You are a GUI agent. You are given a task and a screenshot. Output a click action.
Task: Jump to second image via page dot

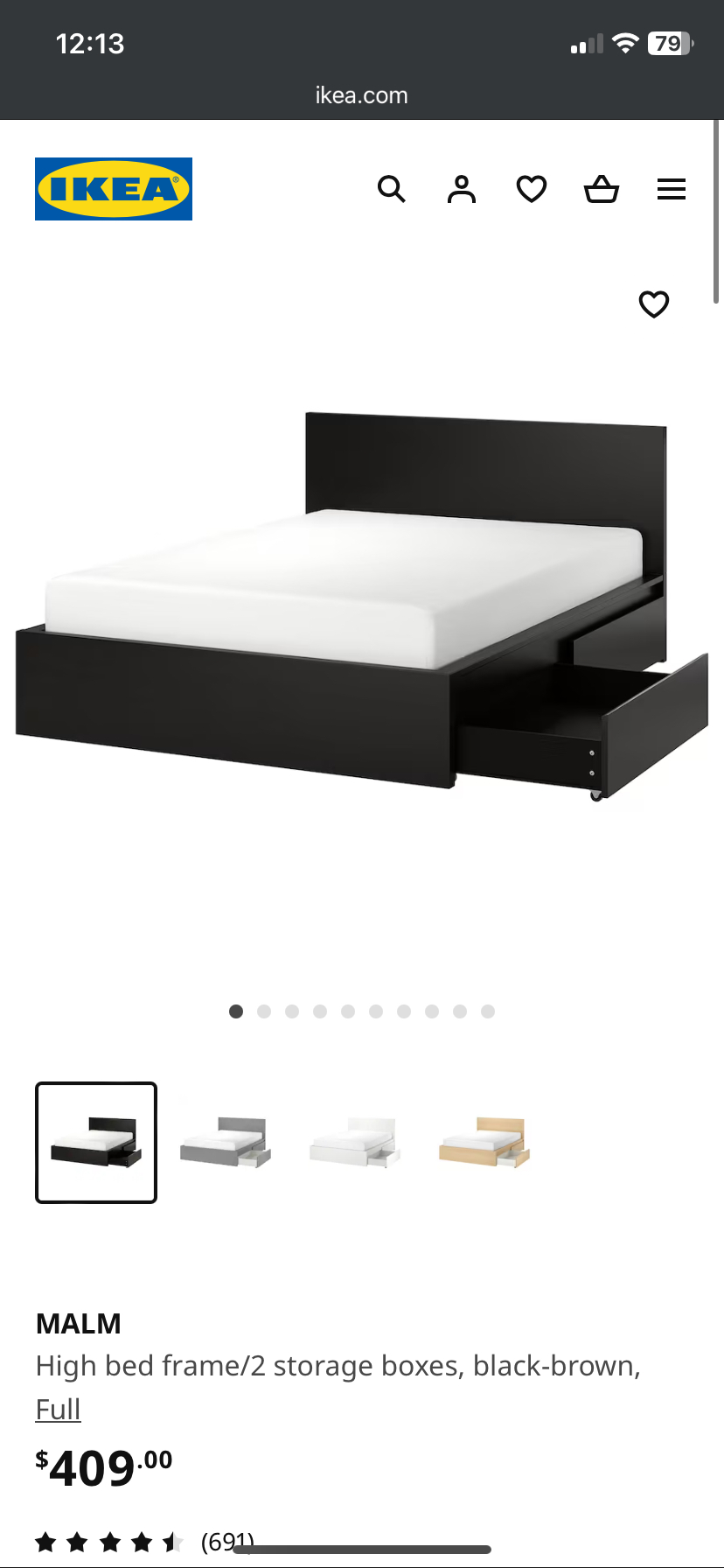264,1011
